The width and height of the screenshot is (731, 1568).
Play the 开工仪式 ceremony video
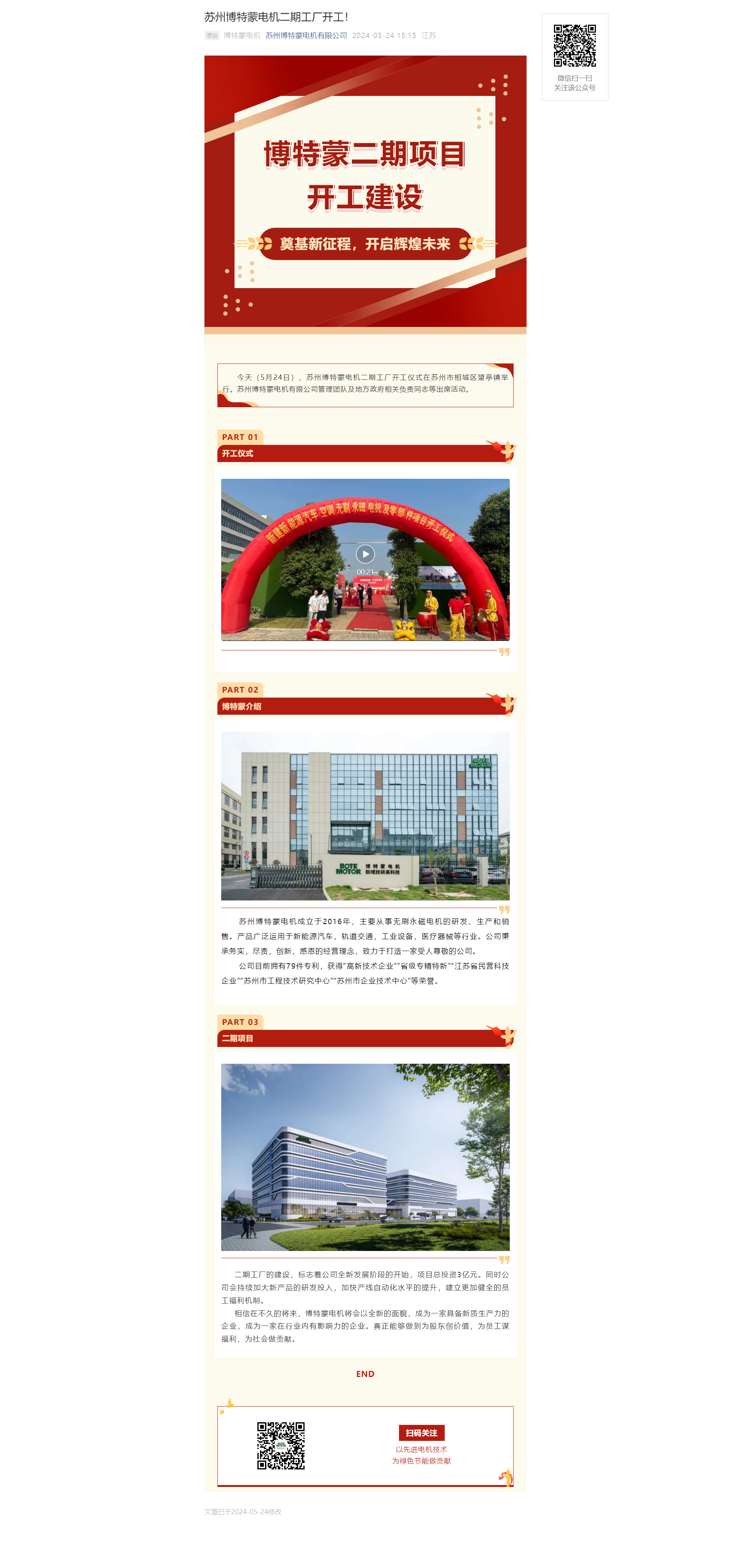coord(365,554)
